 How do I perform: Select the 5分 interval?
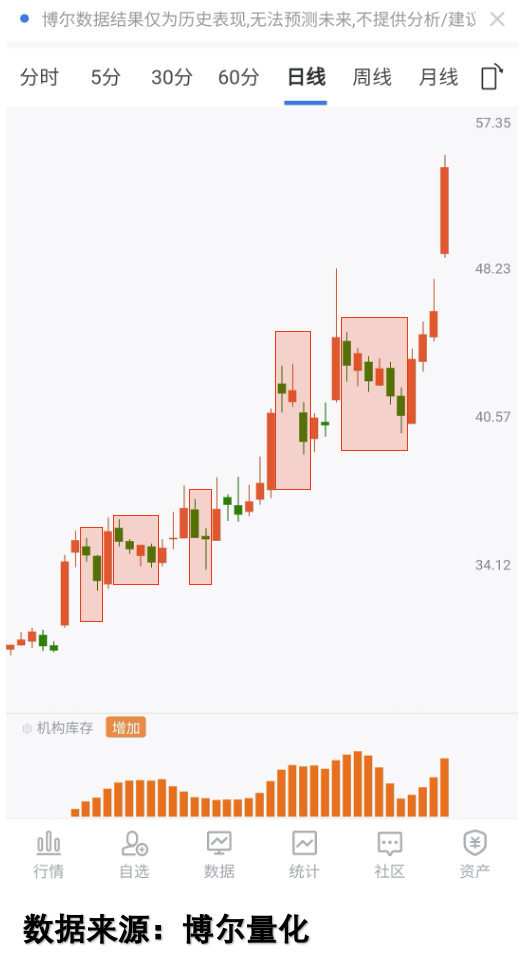click(106, 77)
